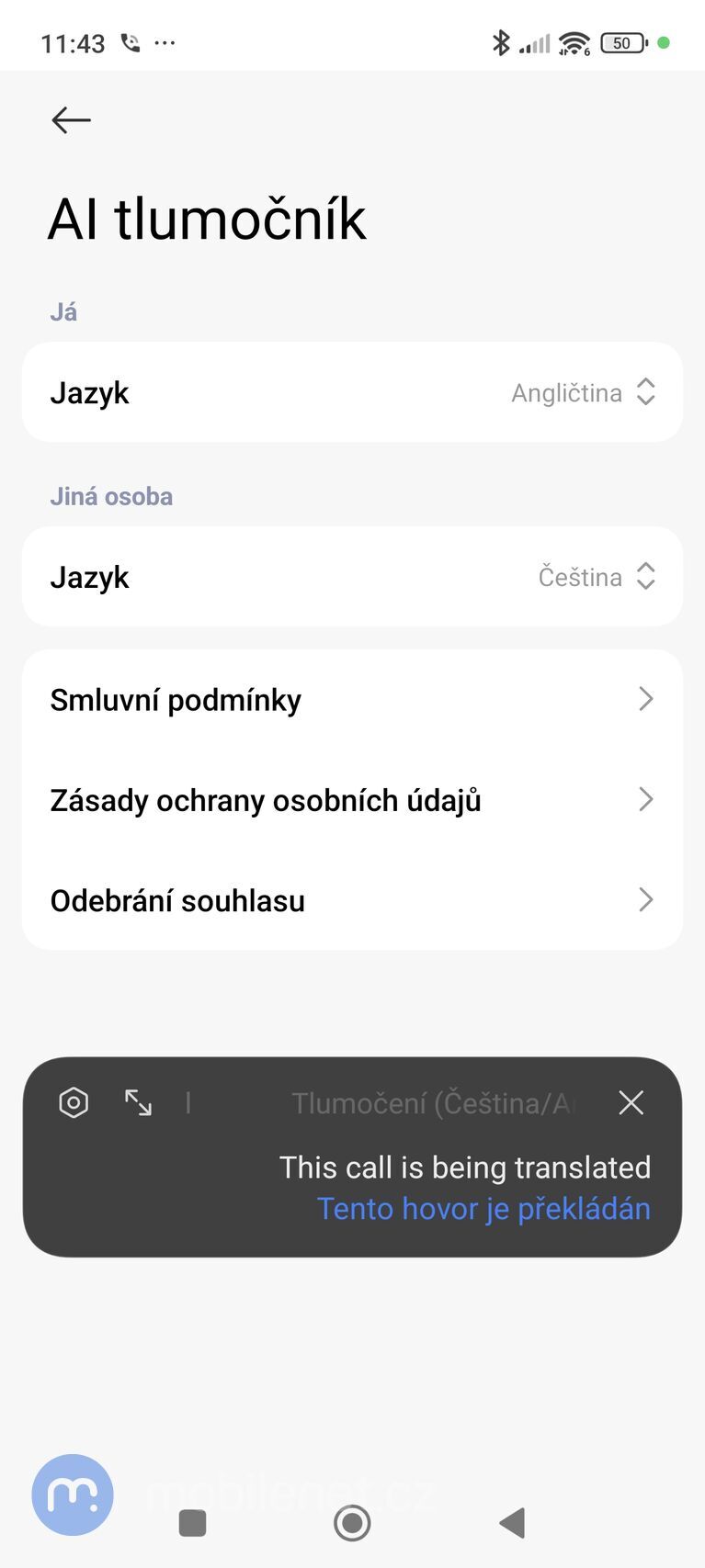Expand the Smluvní podmínky chevron
Viewport: 705px width, 1568px height.
pyautogui.click(x=645, y=699)
